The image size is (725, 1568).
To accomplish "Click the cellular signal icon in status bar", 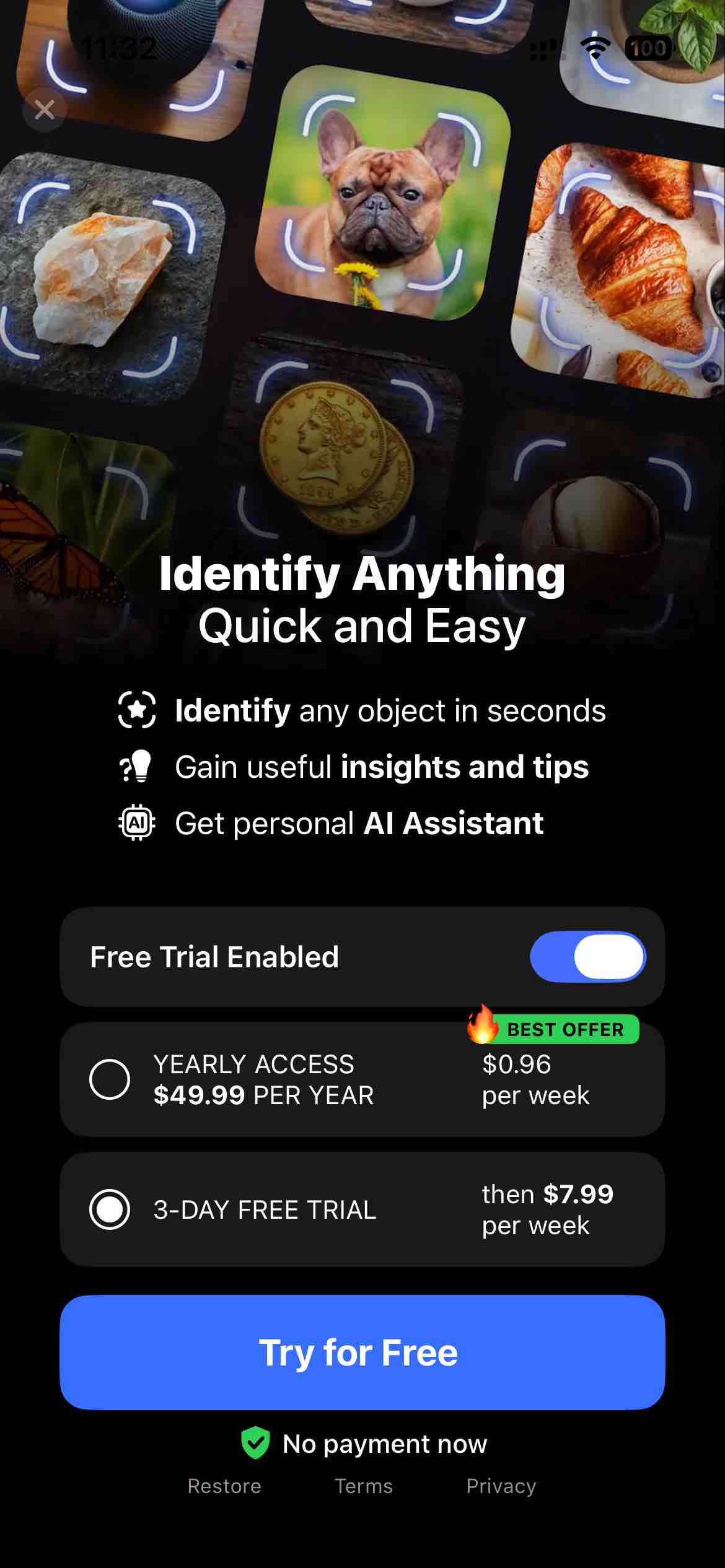I will (x=543, y=50).
